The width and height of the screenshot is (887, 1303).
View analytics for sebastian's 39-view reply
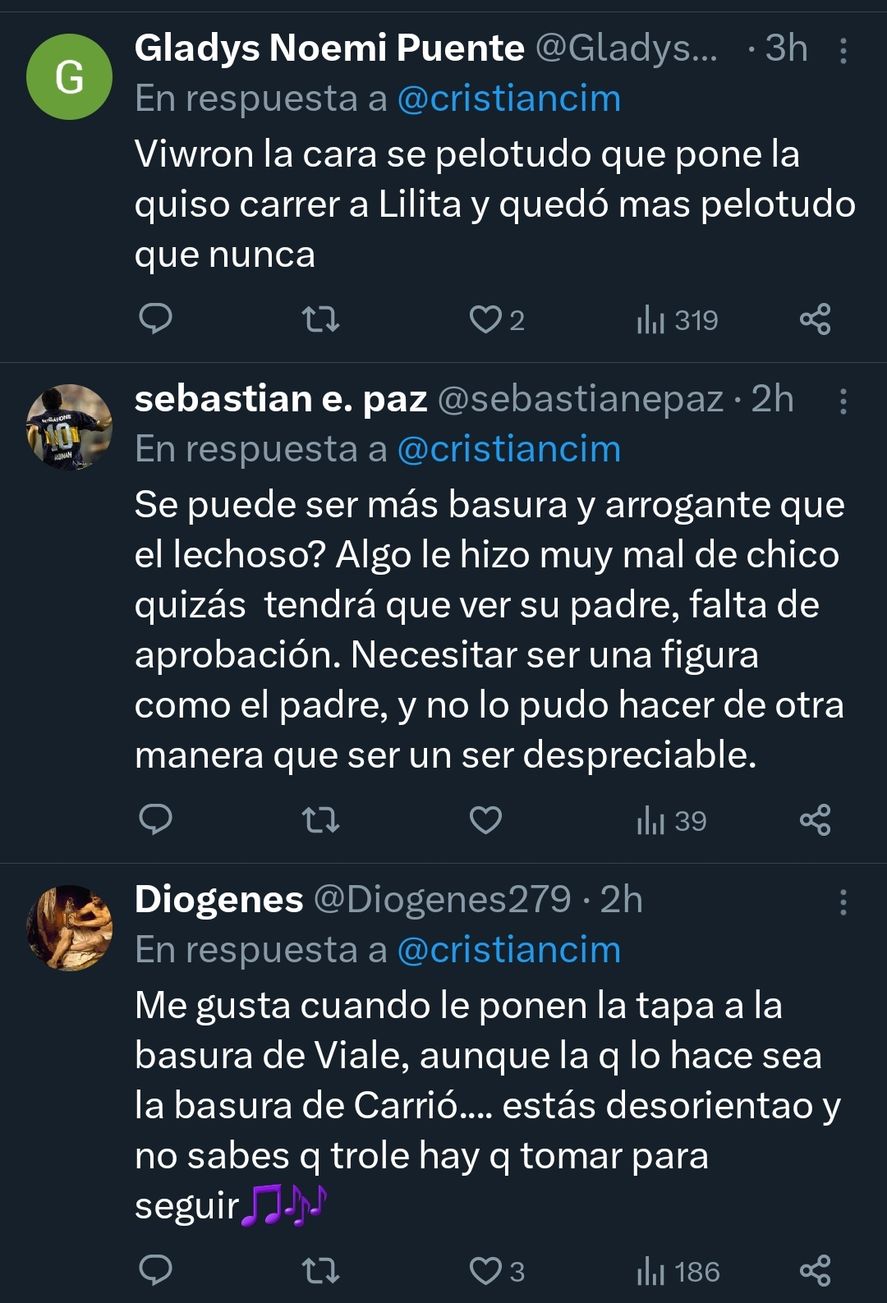pyautogui.click(x=670, y=820)
